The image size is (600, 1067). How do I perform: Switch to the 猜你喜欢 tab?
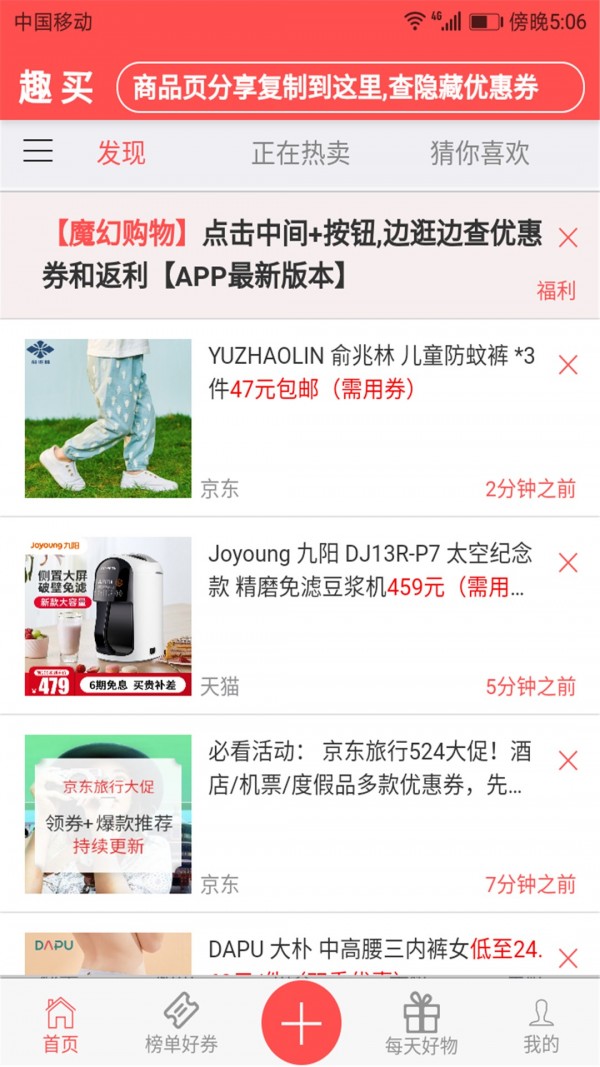click(479, 153)
